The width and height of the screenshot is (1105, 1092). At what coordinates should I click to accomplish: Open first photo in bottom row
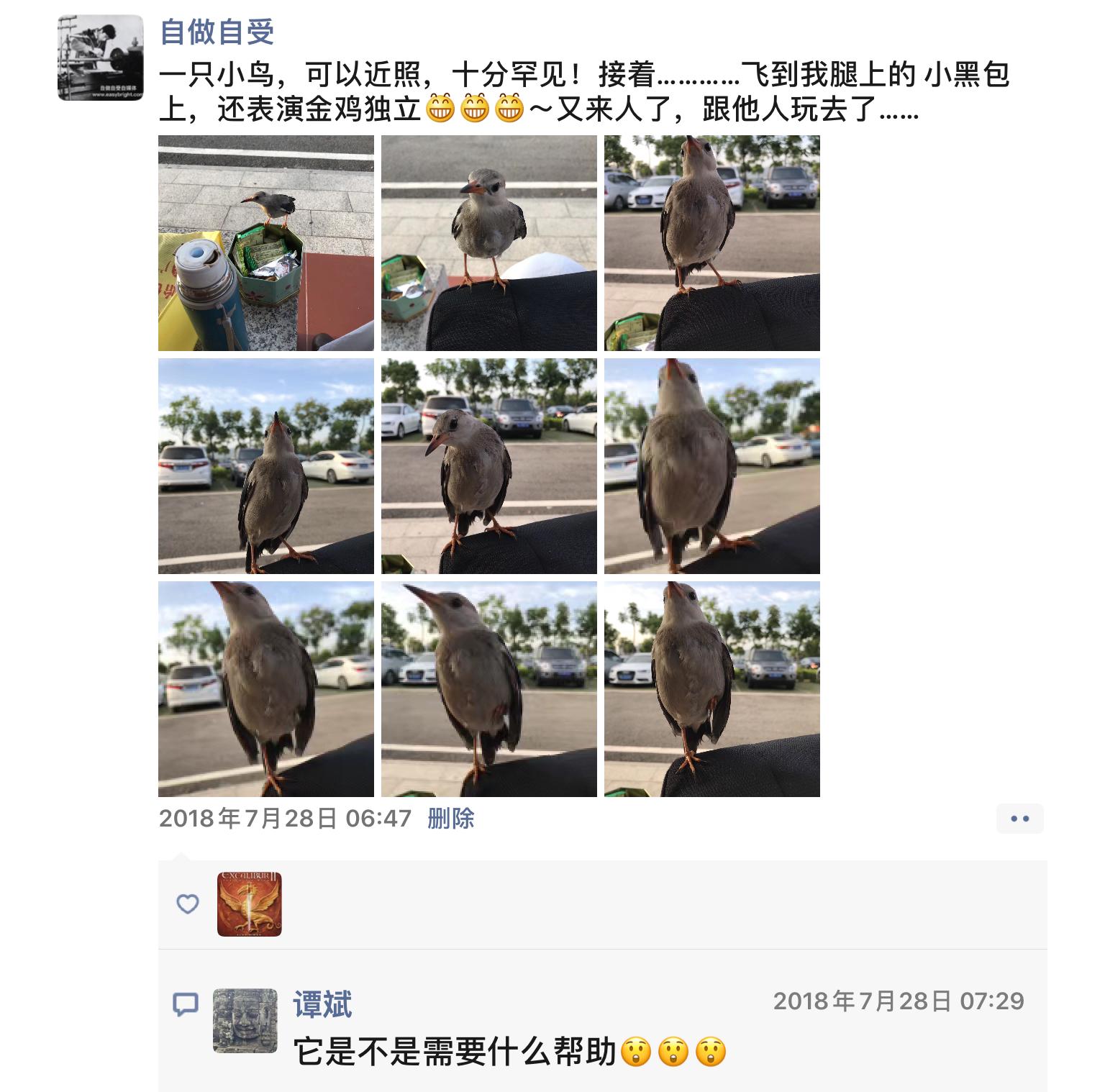point(266,689)
